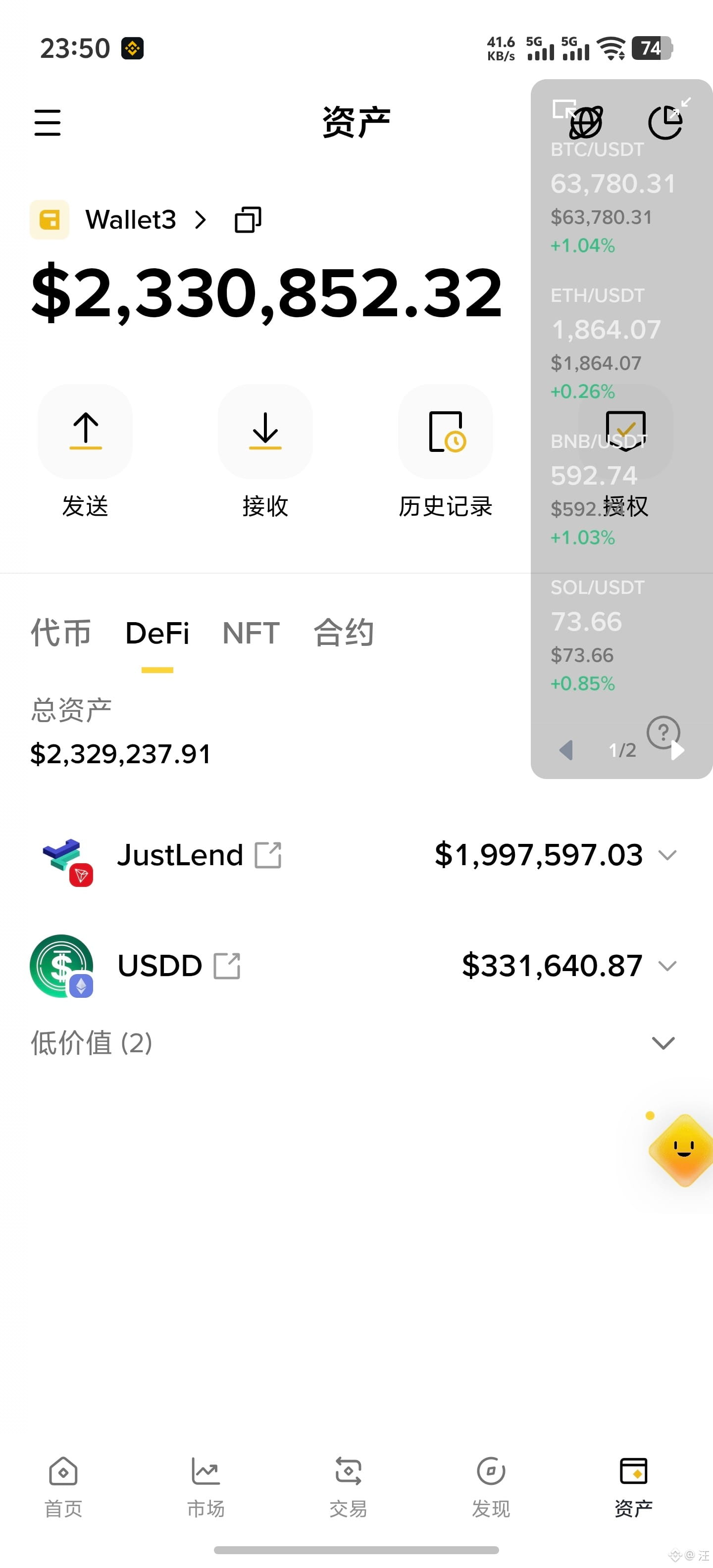Switch to the 代币 tokens tab
The width and height of the screenshot is (713, 1568).
[61, 633]
